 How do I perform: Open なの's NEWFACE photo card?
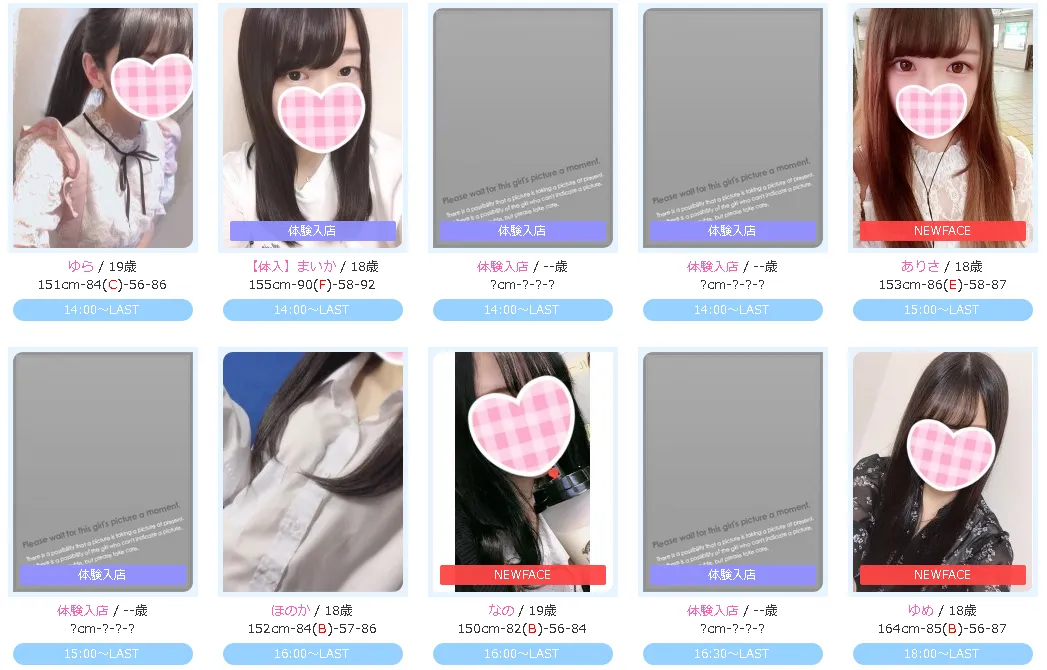pos(522,472)
